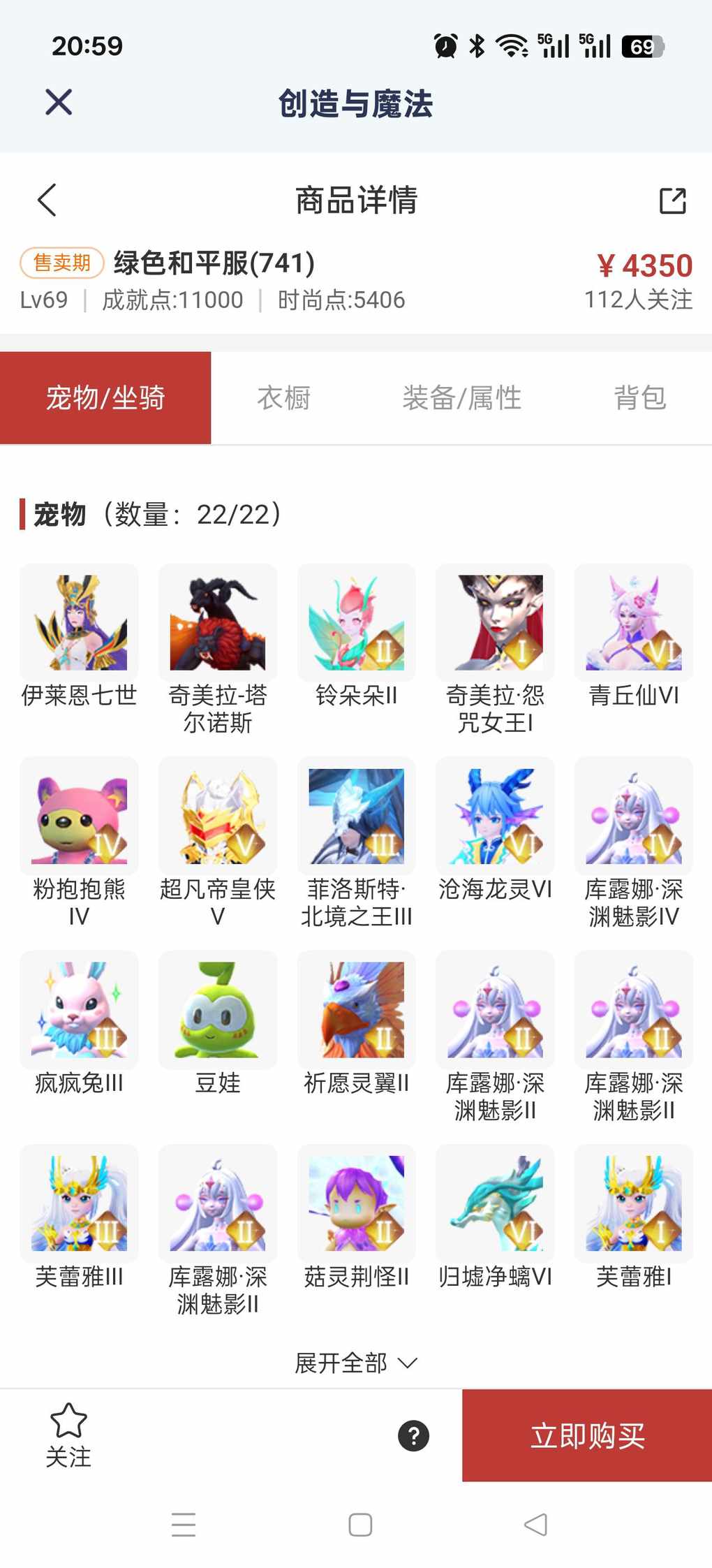
Task: Open the 菇灵荆怪II pet
Action: pyautogui.click(x=356, y=1203)
